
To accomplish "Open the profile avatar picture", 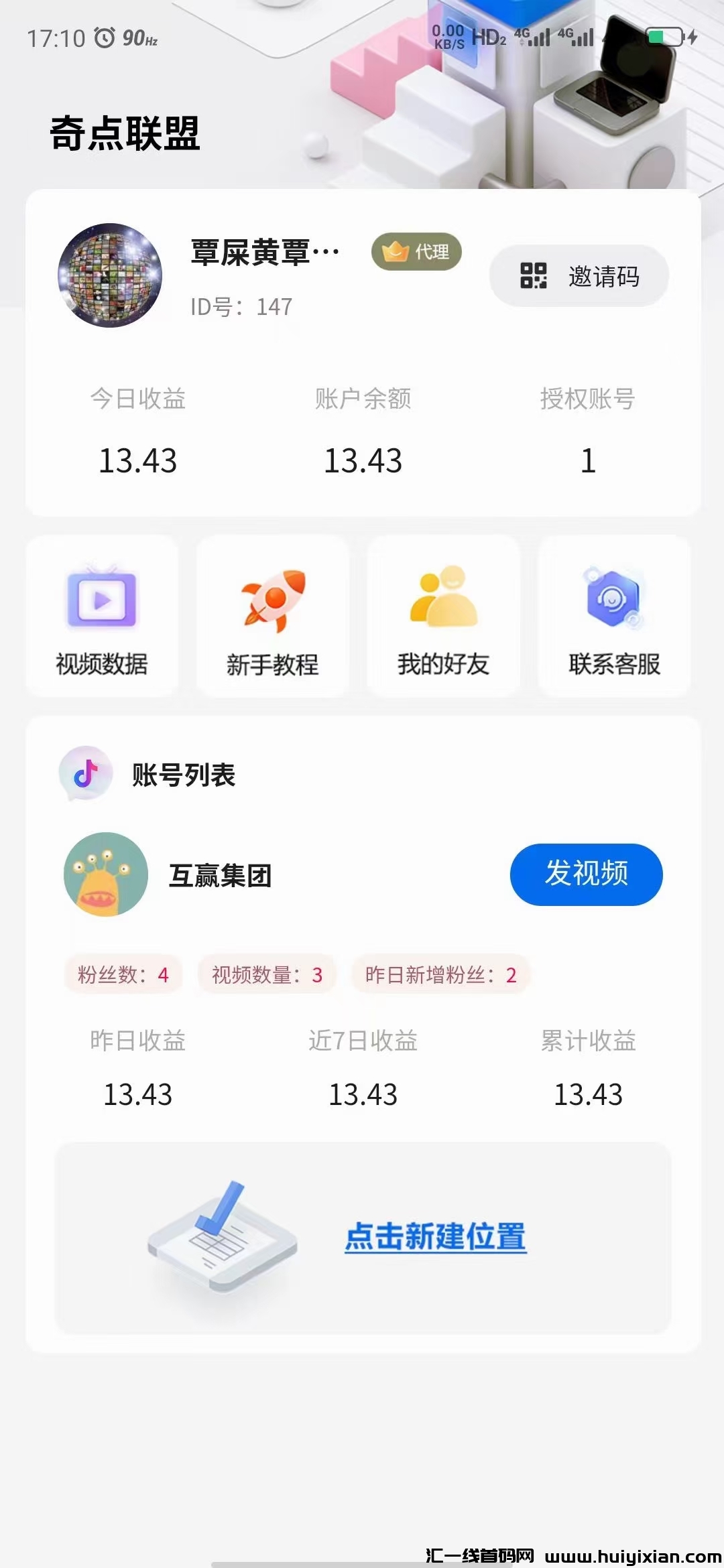I will click(110, 275).
